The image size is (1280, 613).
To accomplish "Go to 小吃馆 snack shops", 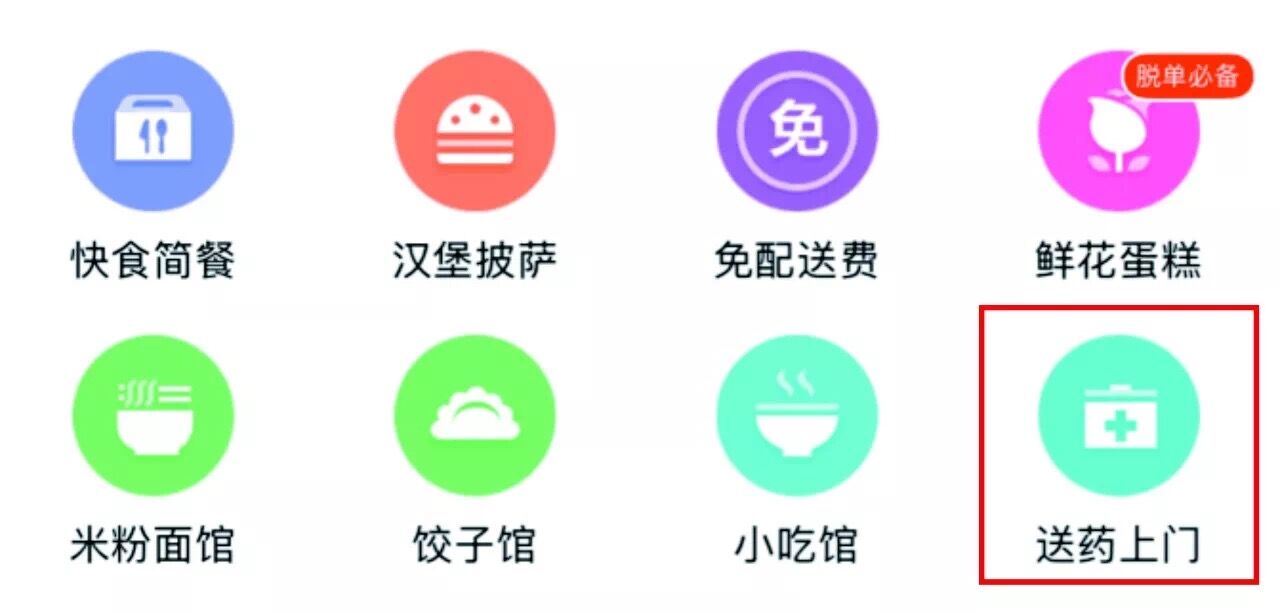I will point(797,415).
